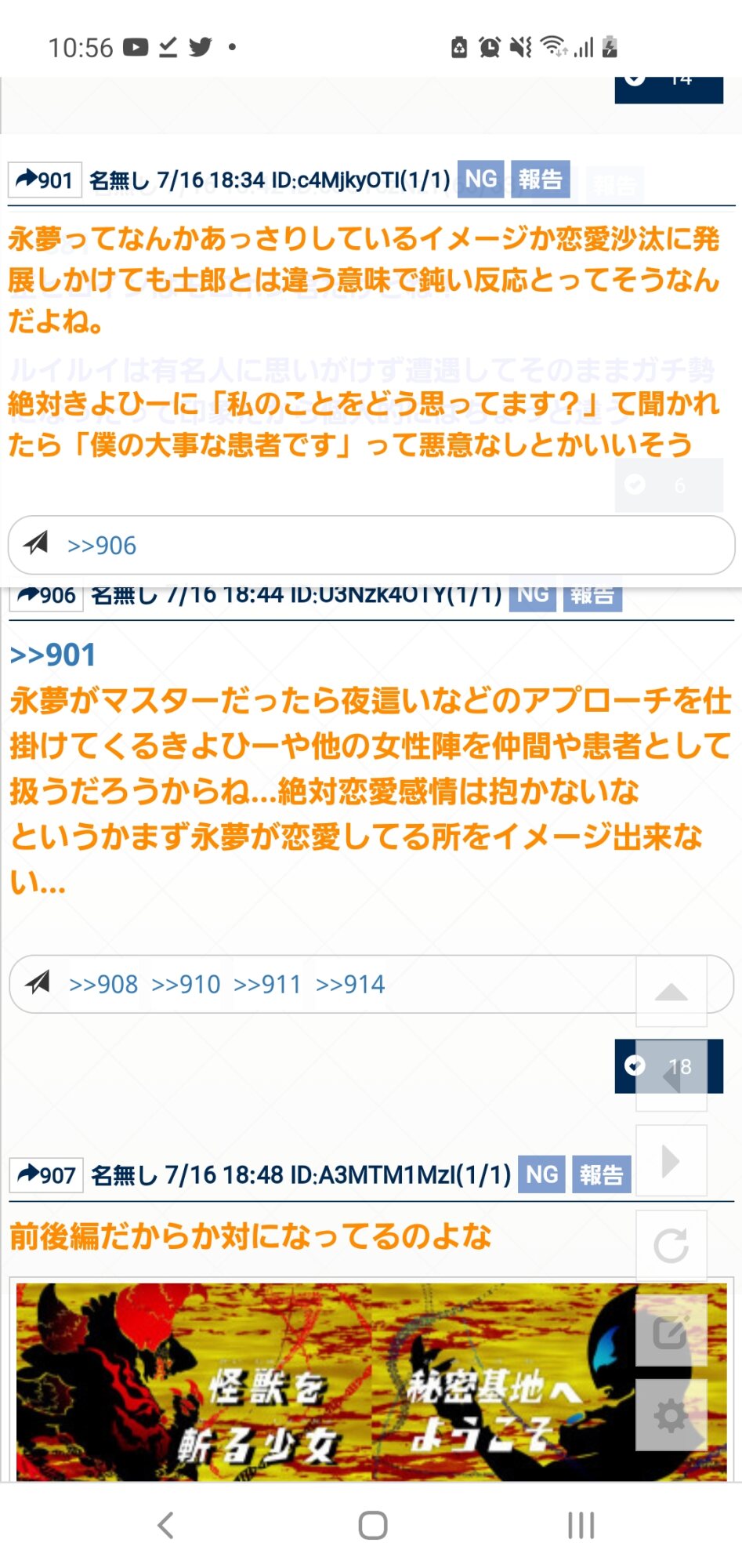This screenshot has height=1568, width=742.
Task: Write a new comment via edit icon
Action: 671,1330
